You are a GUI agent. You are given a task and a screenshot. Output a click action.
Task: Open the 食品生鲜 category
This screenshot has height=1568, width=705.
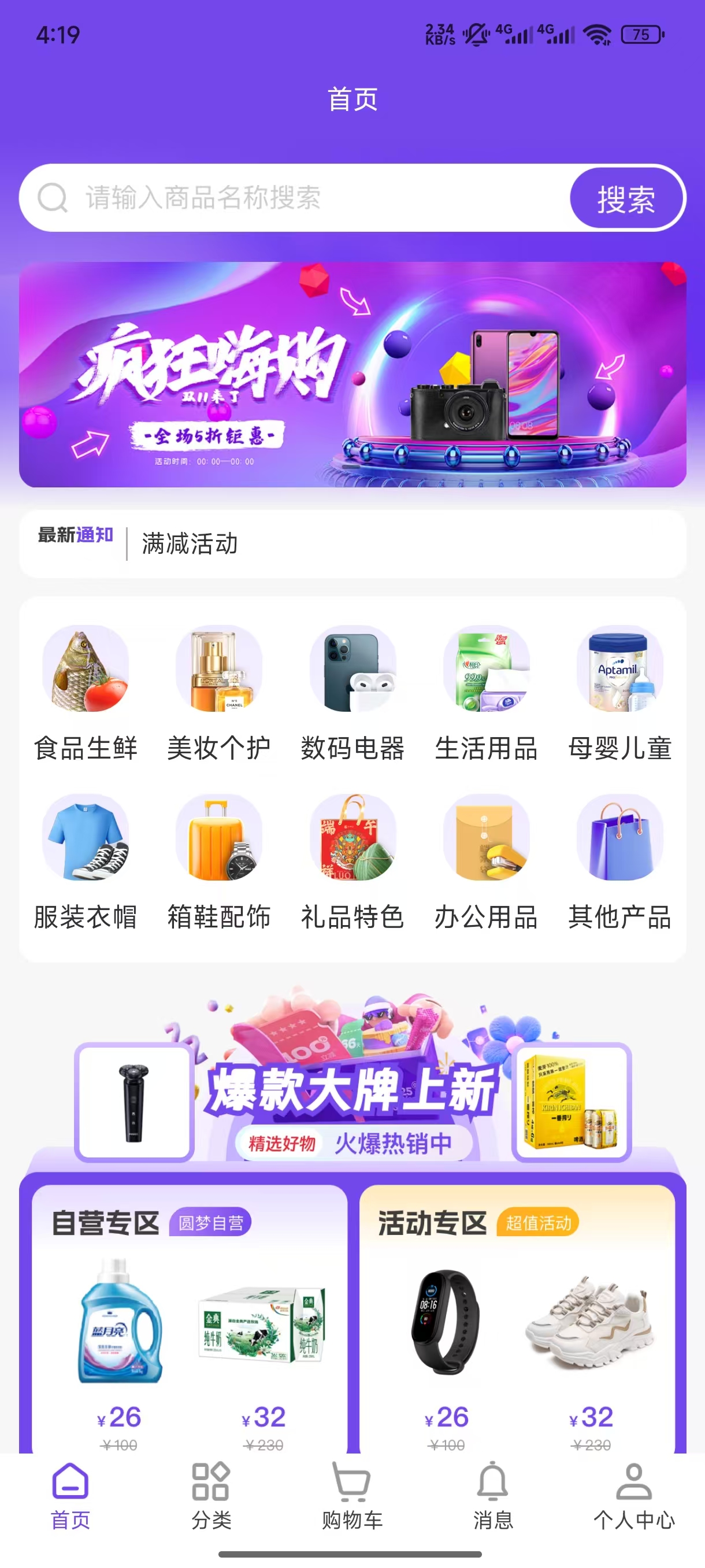(86, 694)
